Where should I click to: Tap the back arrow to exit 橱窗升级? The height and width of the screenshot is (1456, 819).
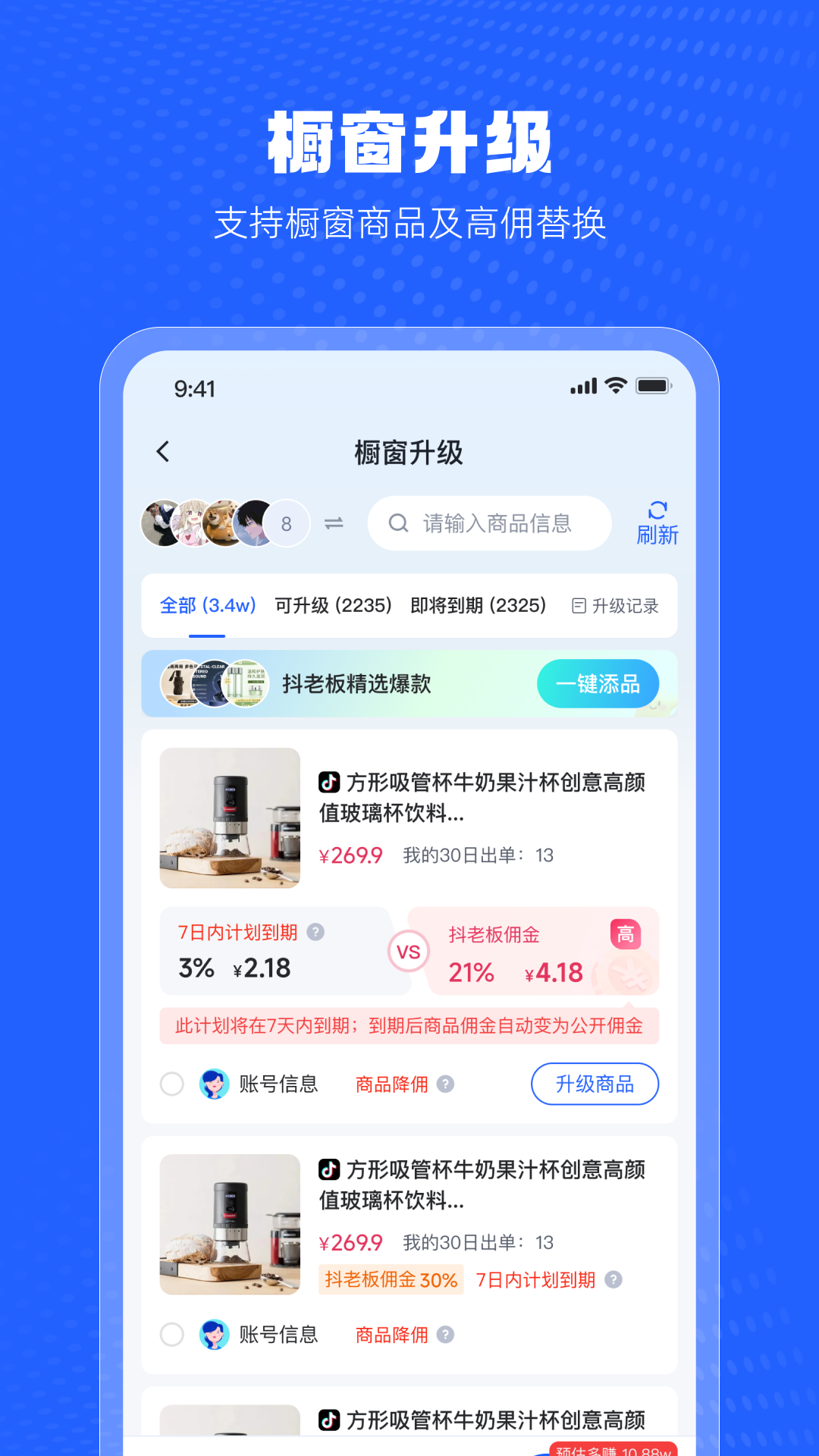coord(163,450)
